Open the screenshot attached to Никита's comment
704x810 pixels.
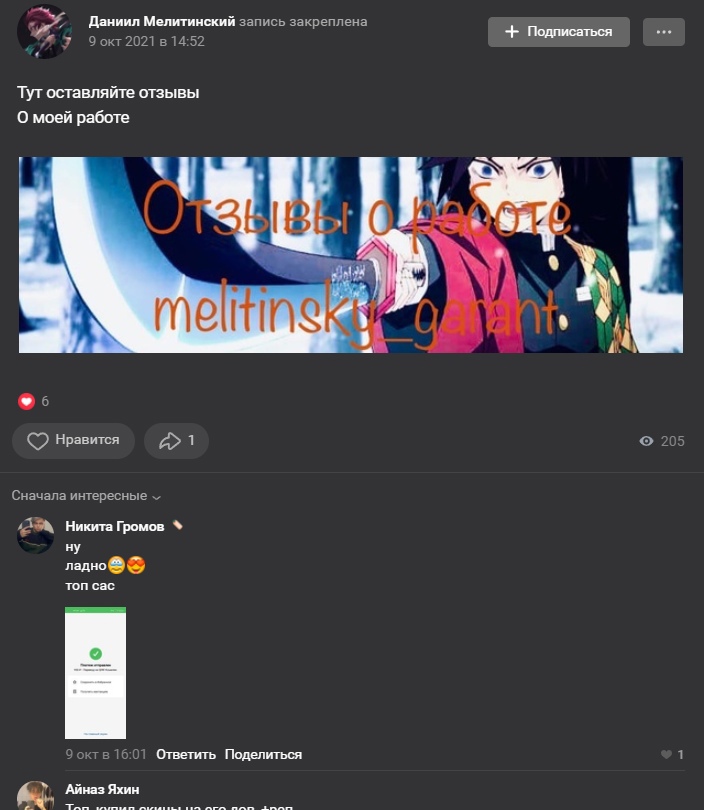coord(95,672)
